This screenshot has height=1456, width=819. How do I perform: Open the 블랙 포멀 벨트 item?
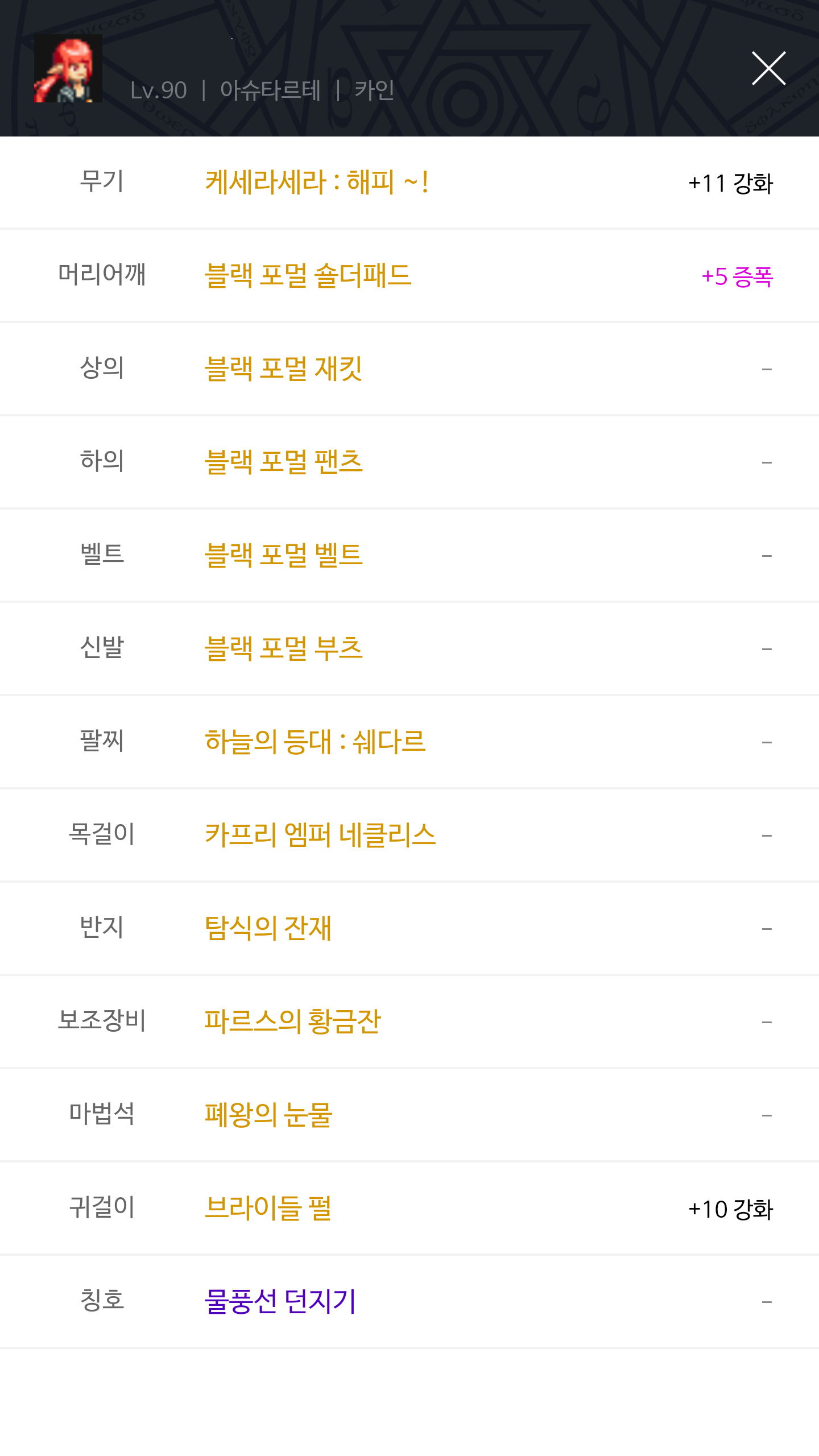283,556
